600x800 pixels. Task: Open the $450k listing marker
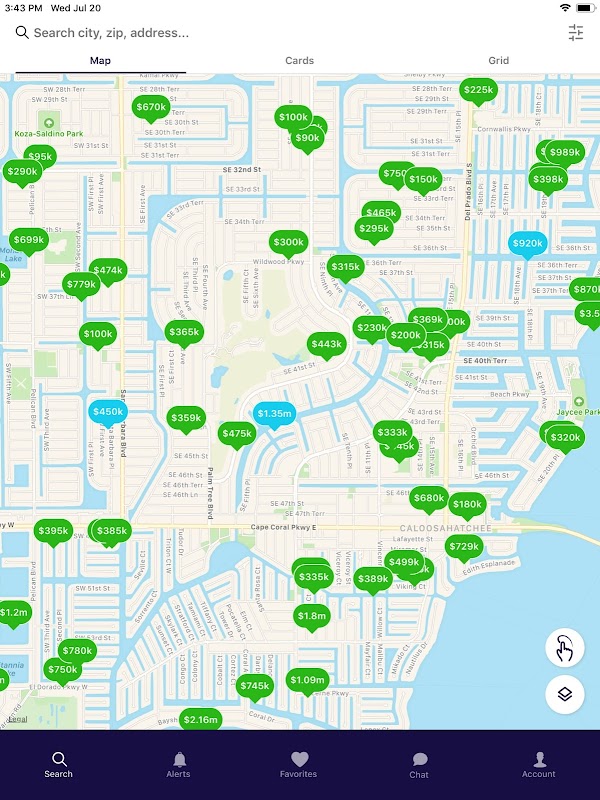108,411
